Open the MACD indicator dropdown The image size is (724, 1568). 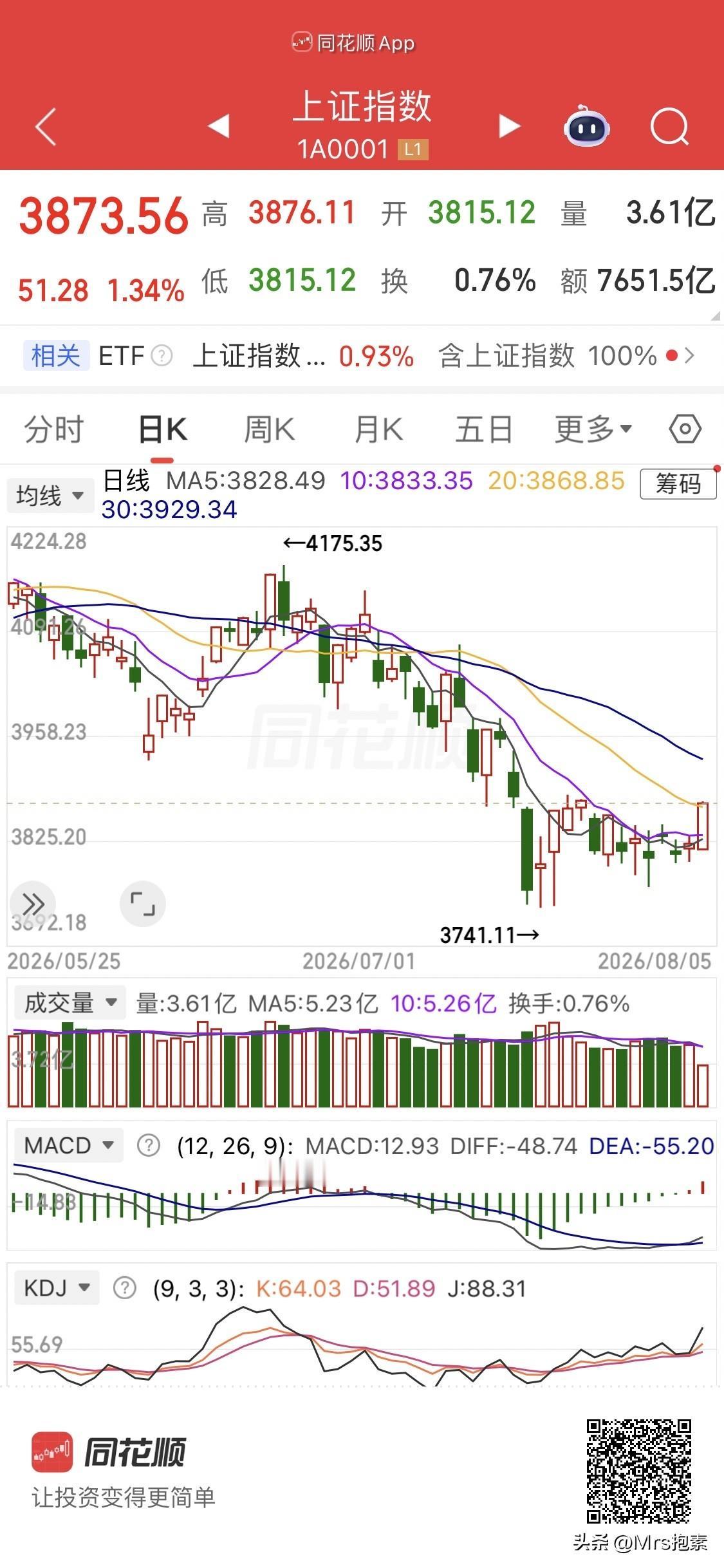coord(69,1146)
